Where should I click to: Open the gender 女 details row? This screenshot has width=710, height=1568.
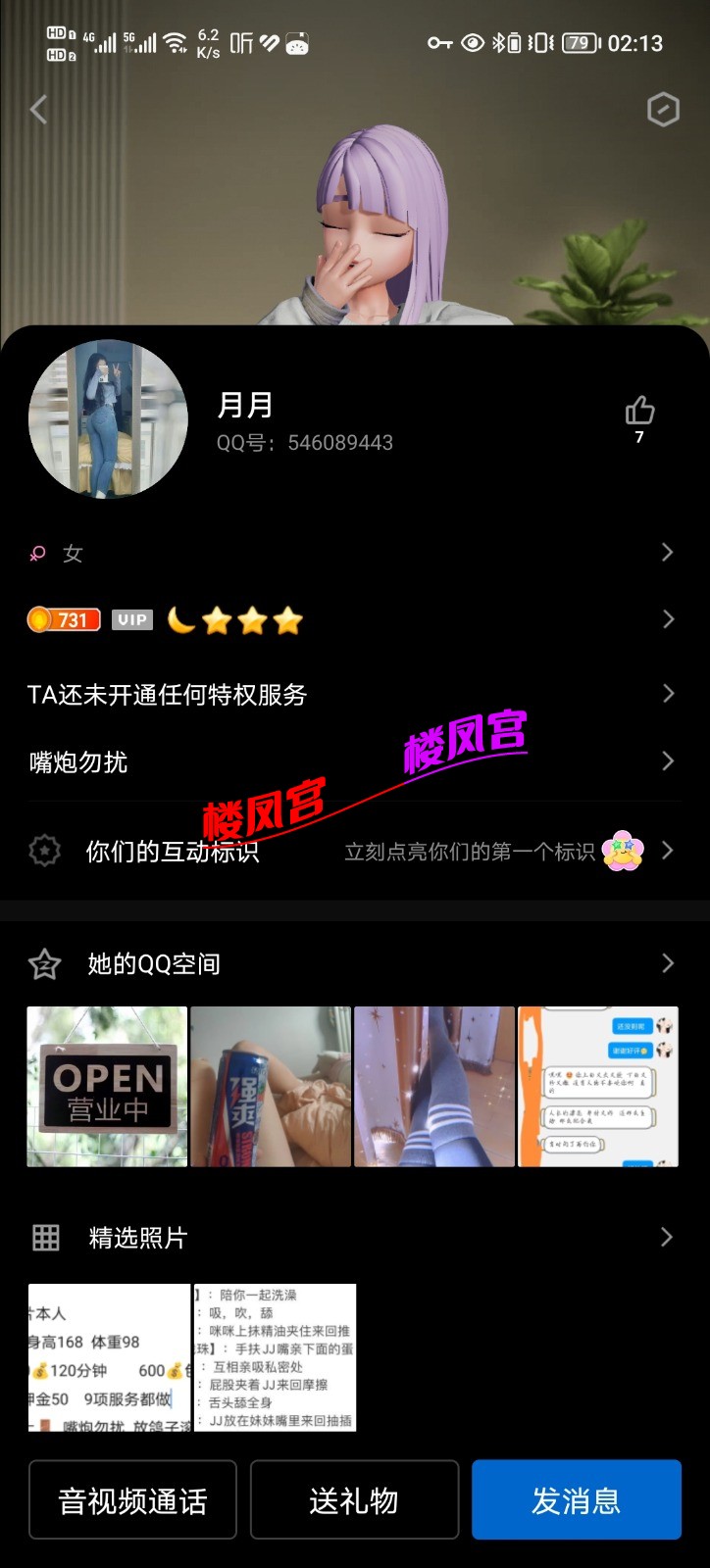click(x=353, y=553)
